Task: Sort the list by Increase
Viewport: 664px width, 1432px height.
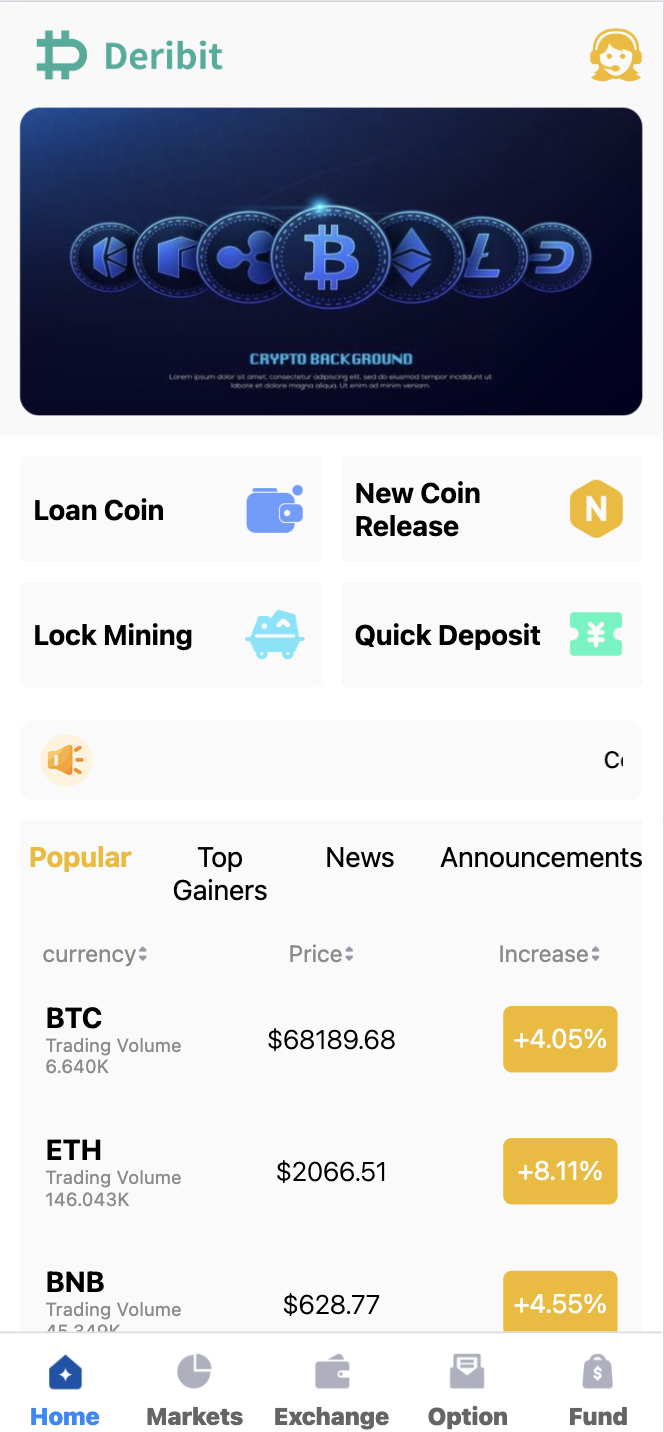Action: click(549, 955)
